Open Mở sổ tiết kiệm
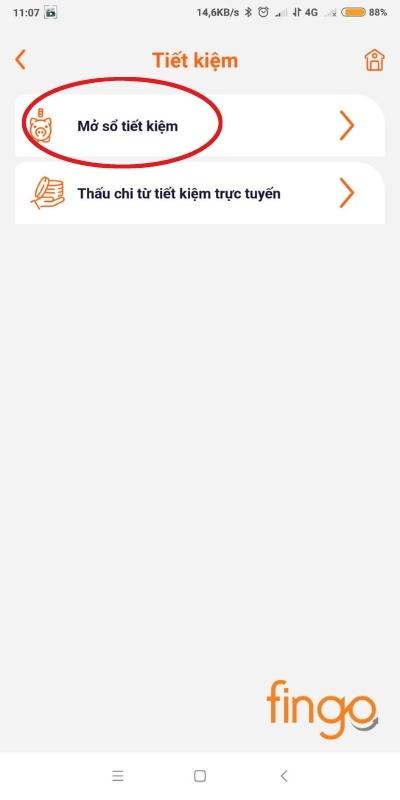 199,126
